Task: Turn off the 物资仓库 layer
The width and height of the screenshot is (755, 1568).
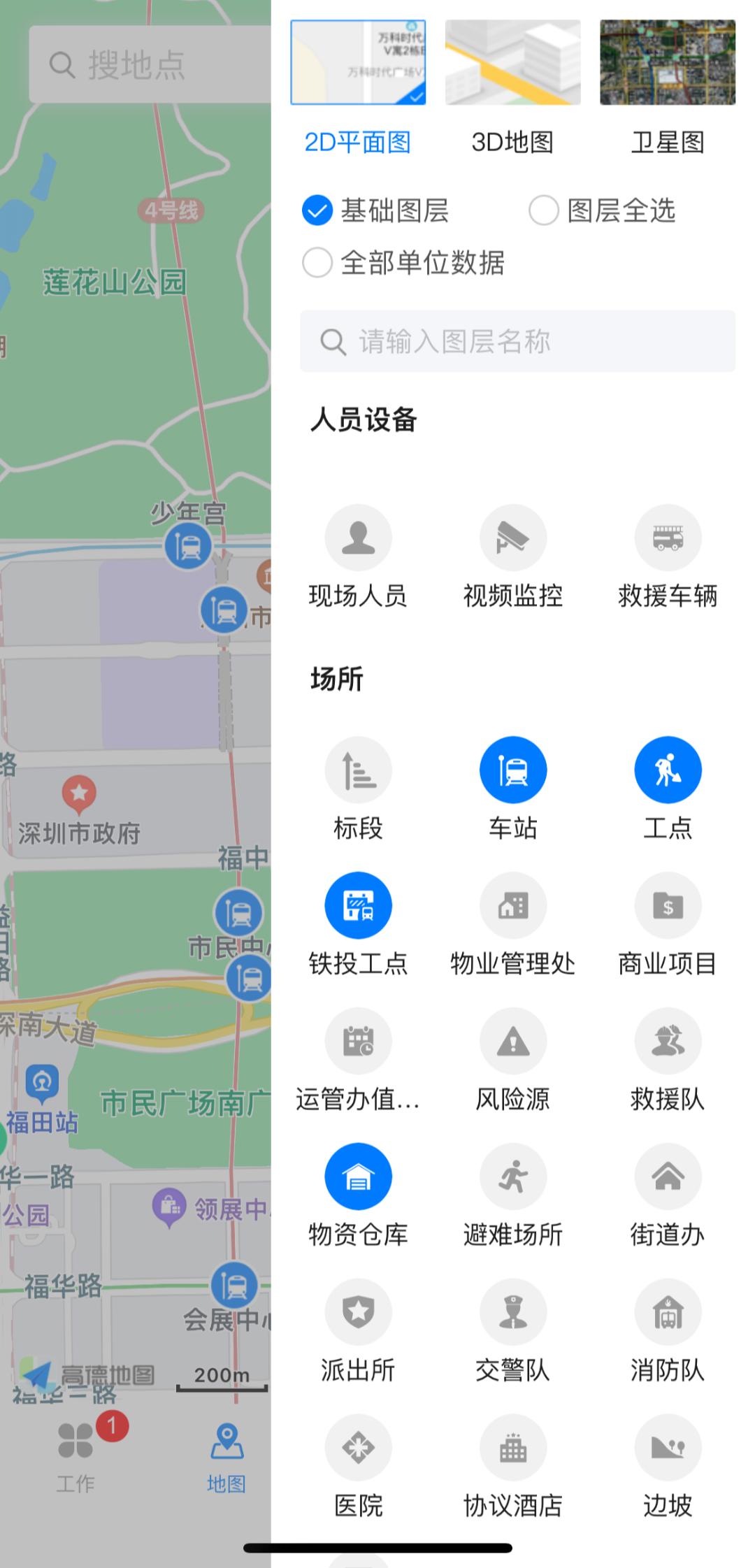Action: click(x=358, y=1177)
